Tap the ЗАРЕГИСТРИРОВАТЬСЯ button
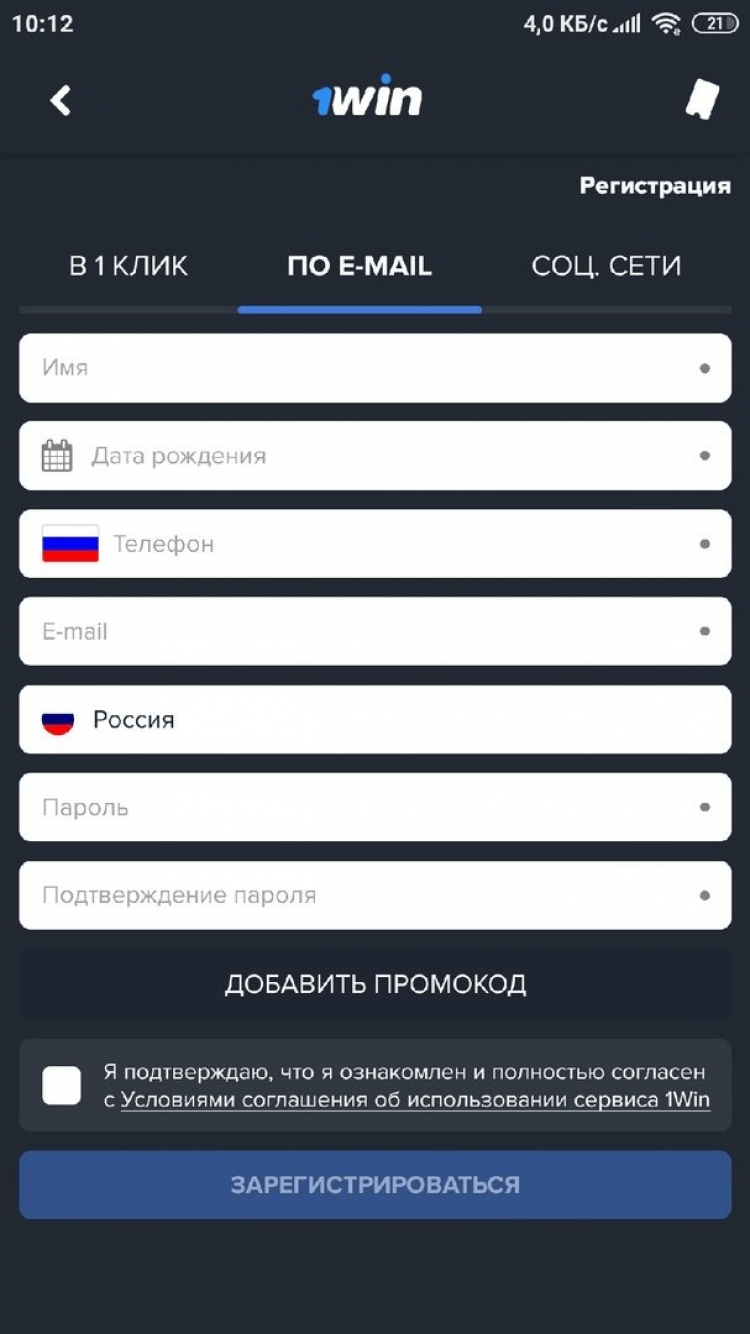The width and height of the screenshot is (750, 1334). point(375,1185)
